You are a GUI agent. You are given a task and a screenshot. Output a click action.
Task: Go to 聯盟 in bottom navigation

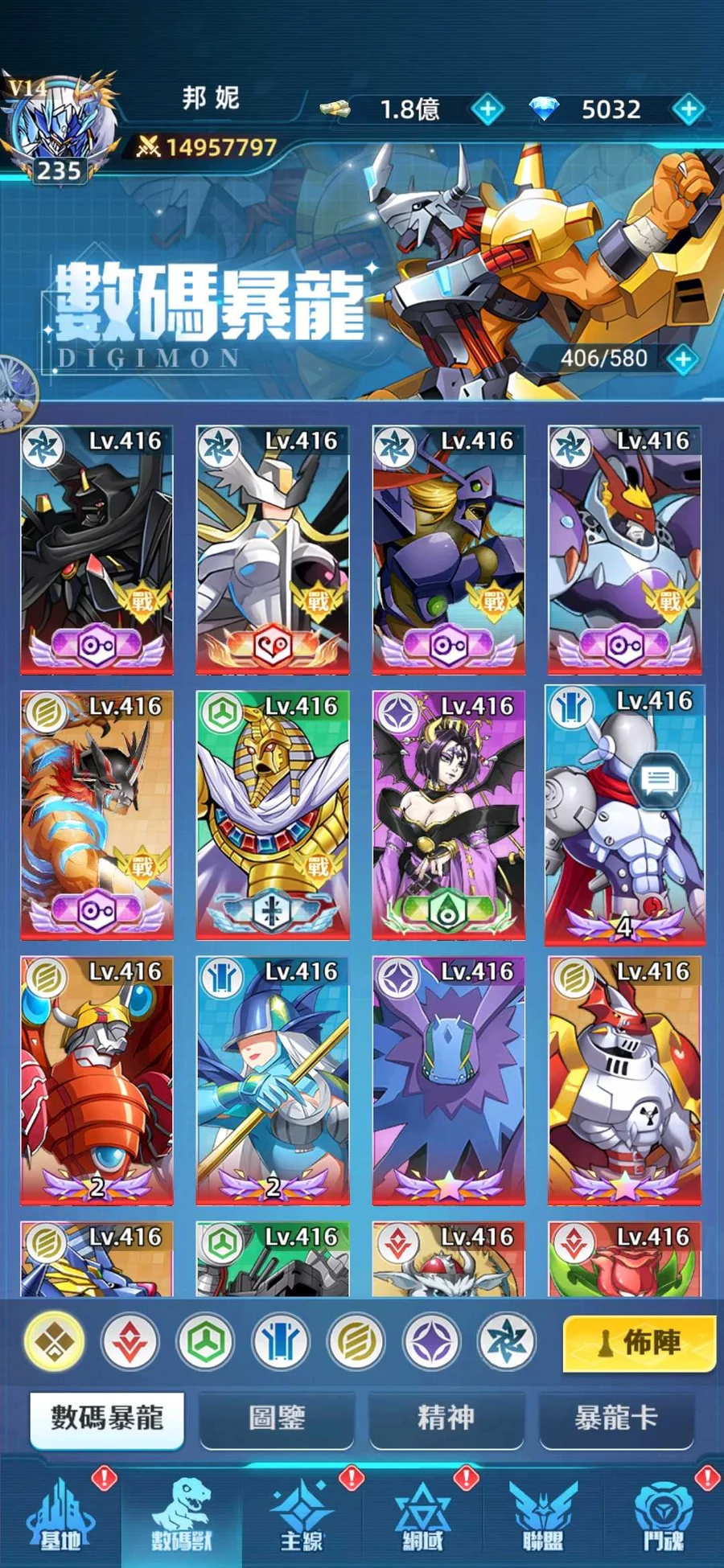click(x=543, y=1516)
